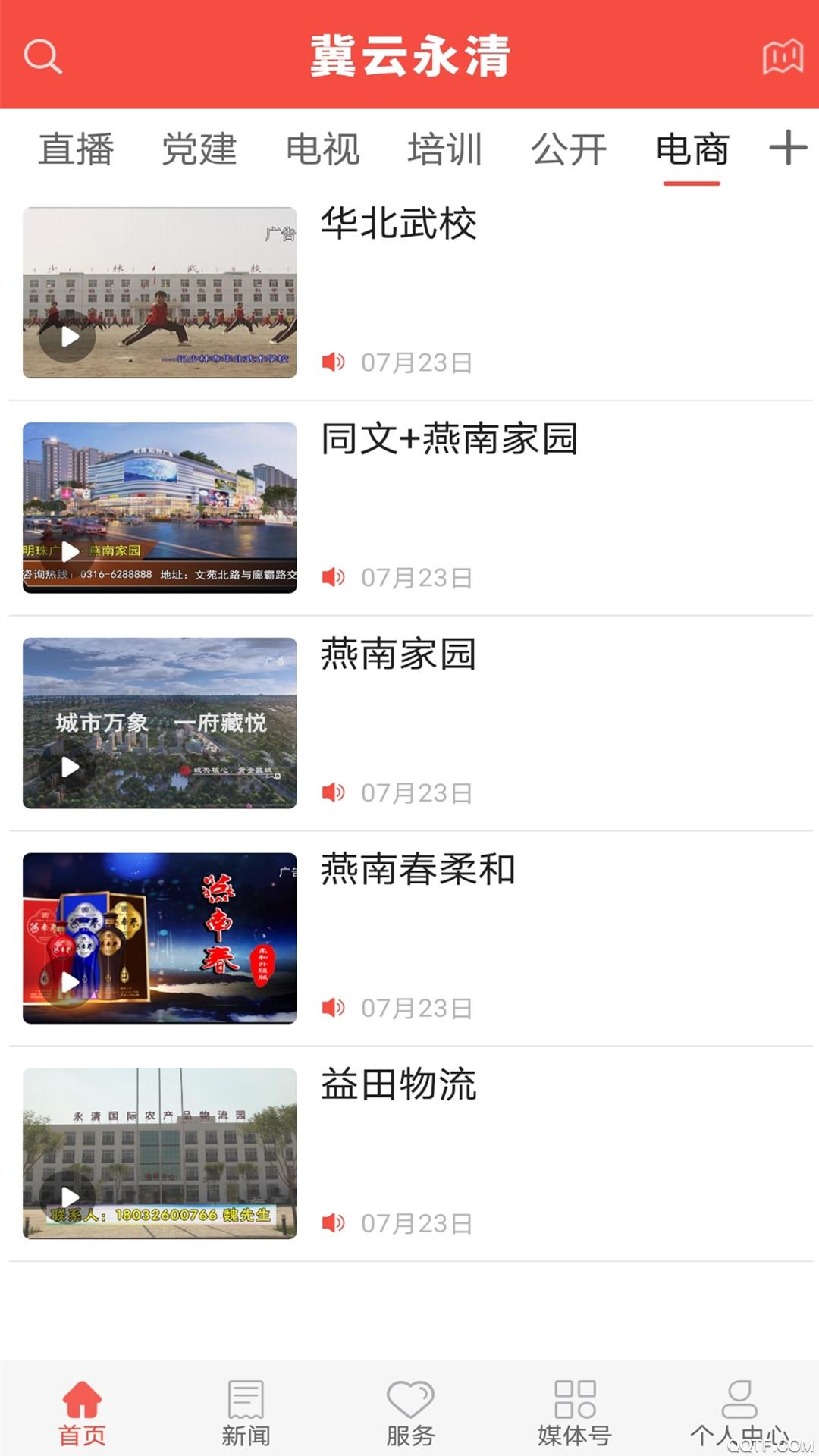Click the map icon in top right corner
Screen dimensions: 819x1456
click(x=785, y=57)
